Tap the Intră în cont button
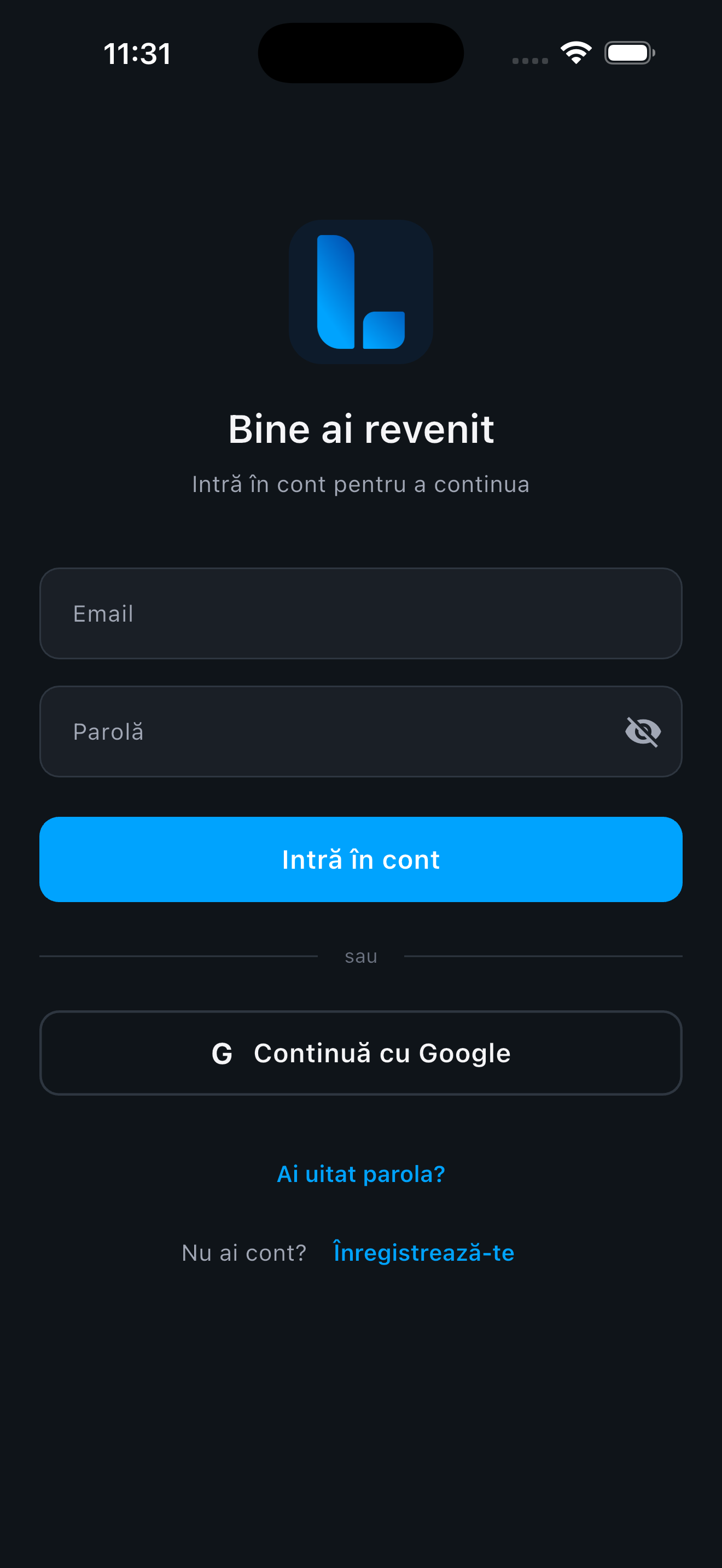 click(360, 859)
